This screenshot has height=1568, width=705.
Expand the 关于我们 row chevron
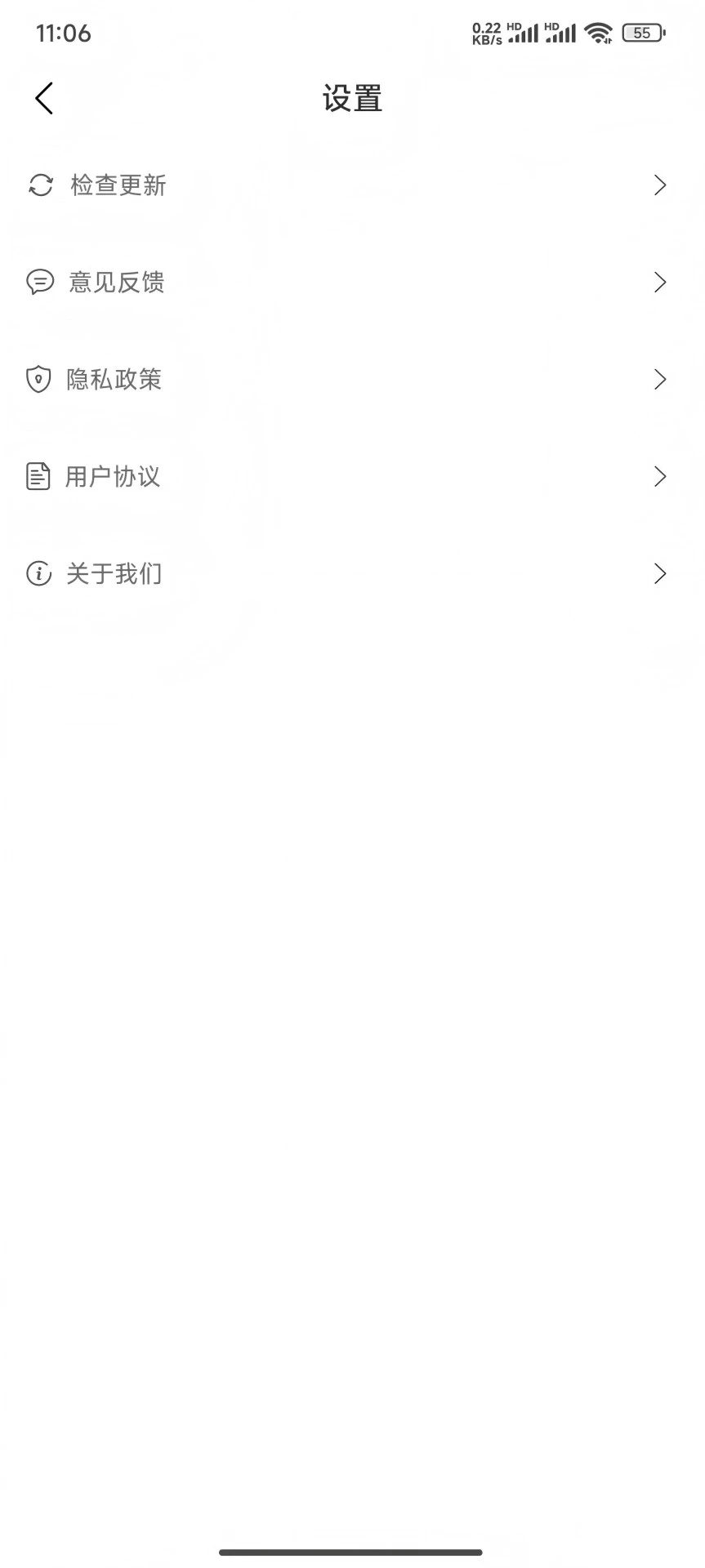tap(660, 574)
